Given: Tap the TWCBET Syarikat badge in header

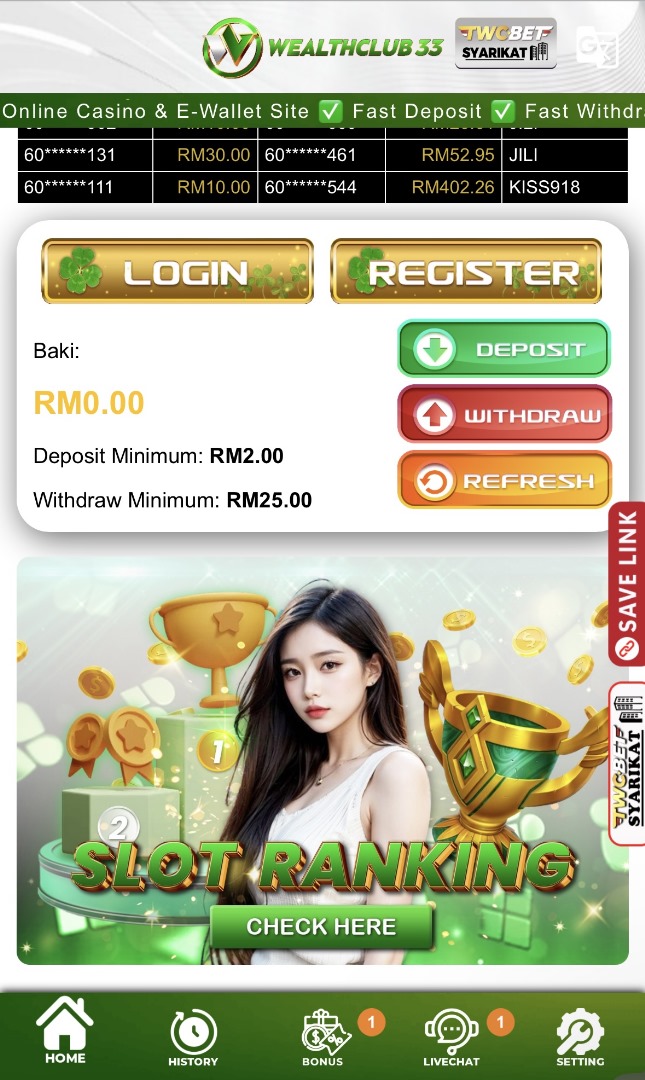Looking at the screenshot, I should tap(505, 43).
